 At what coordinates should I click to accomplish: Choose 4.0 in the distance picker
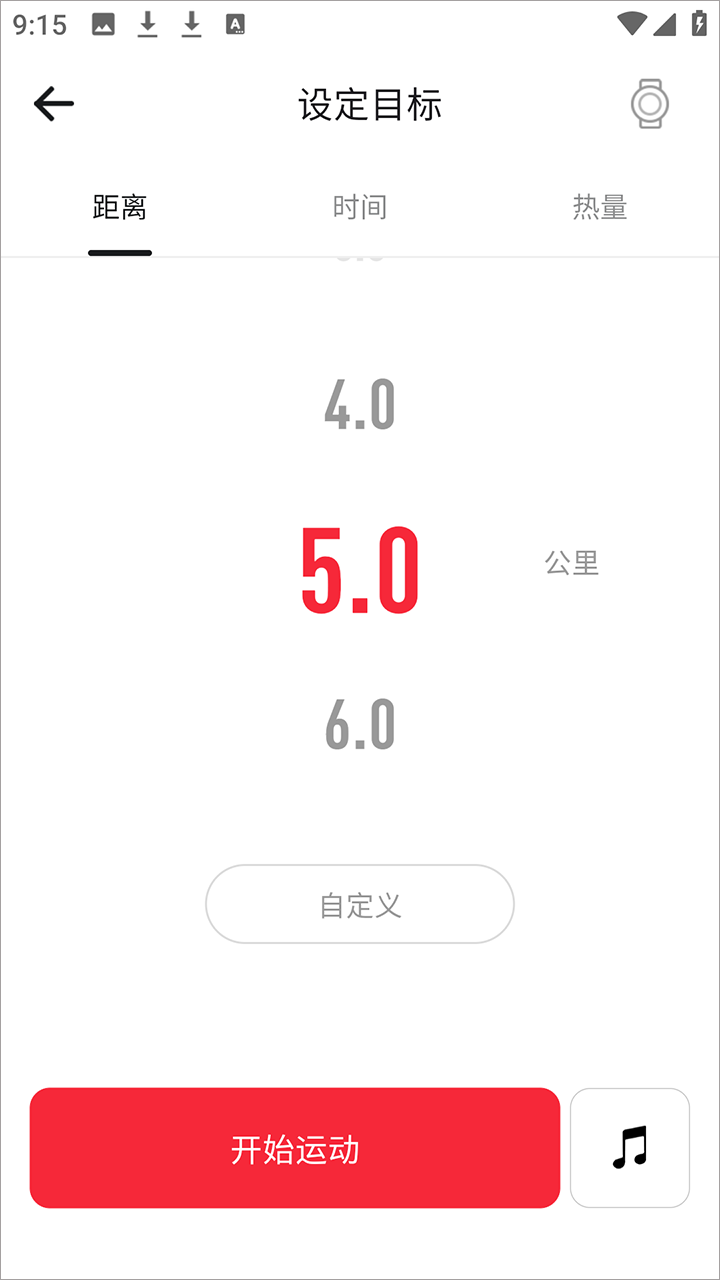click(360, 405)
